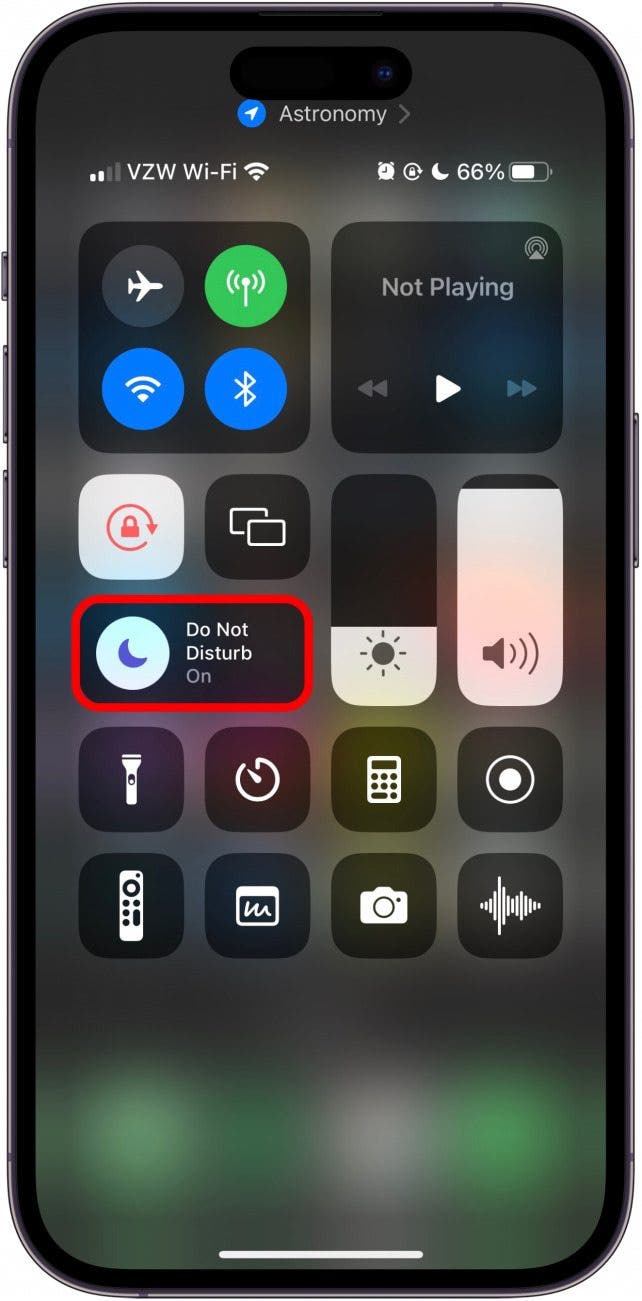The width and height of the screenshot is (642, 1301).
Task: Open Apple TV Remote
Action: point(131,906)
